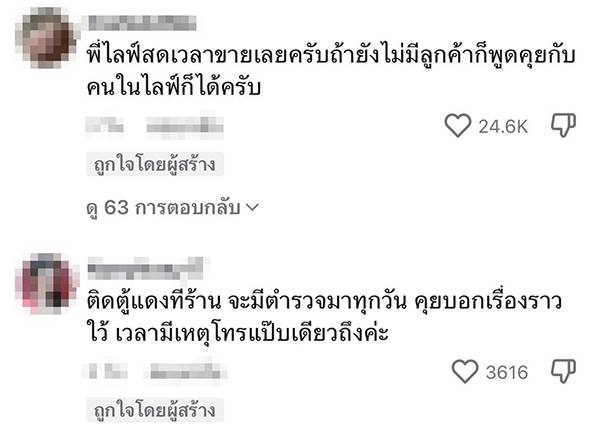Image resolution: width=600 pixels, height=432 pixels.
Task: Dislike the comment with 3616 likes
Action: (564, 372)
